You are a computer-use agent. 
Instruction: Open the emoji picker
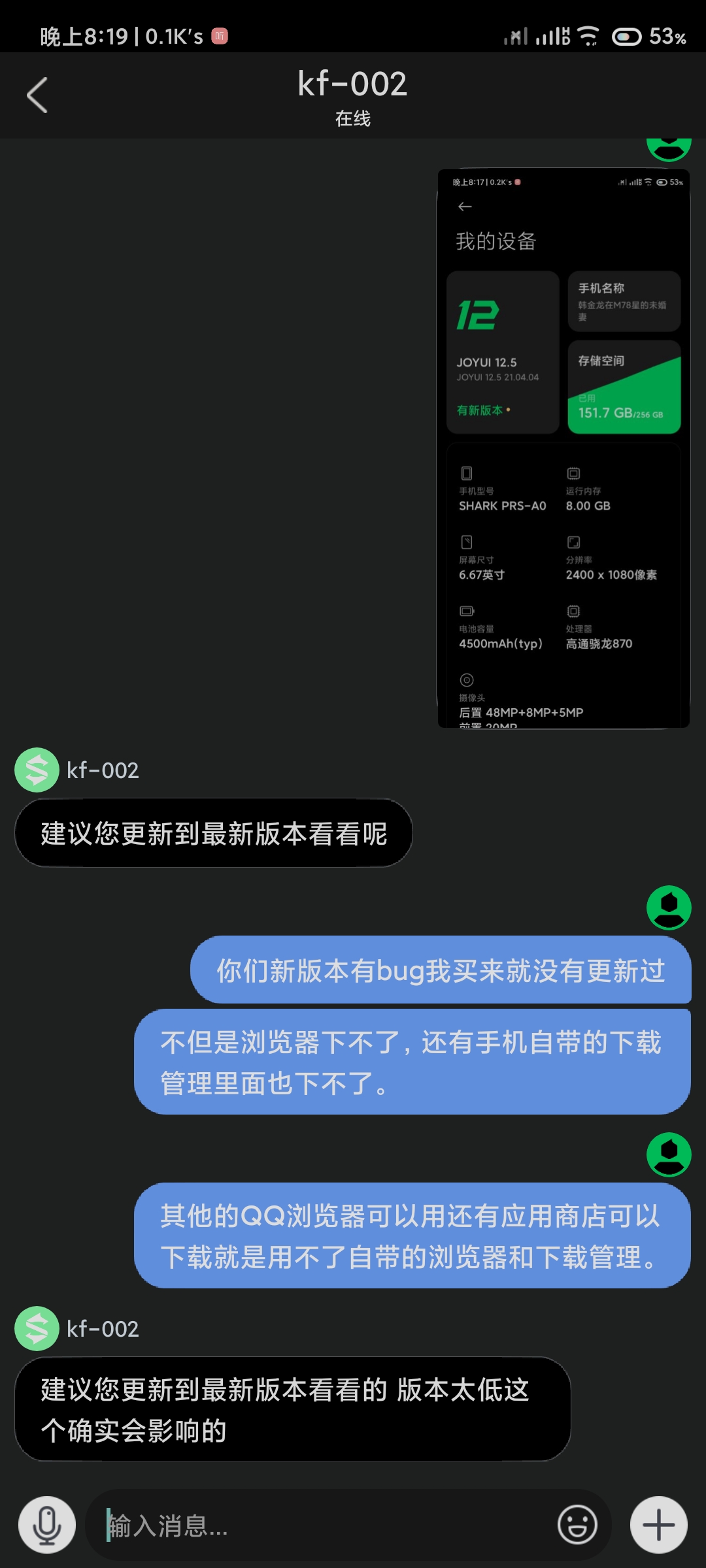pos(577,1525)
